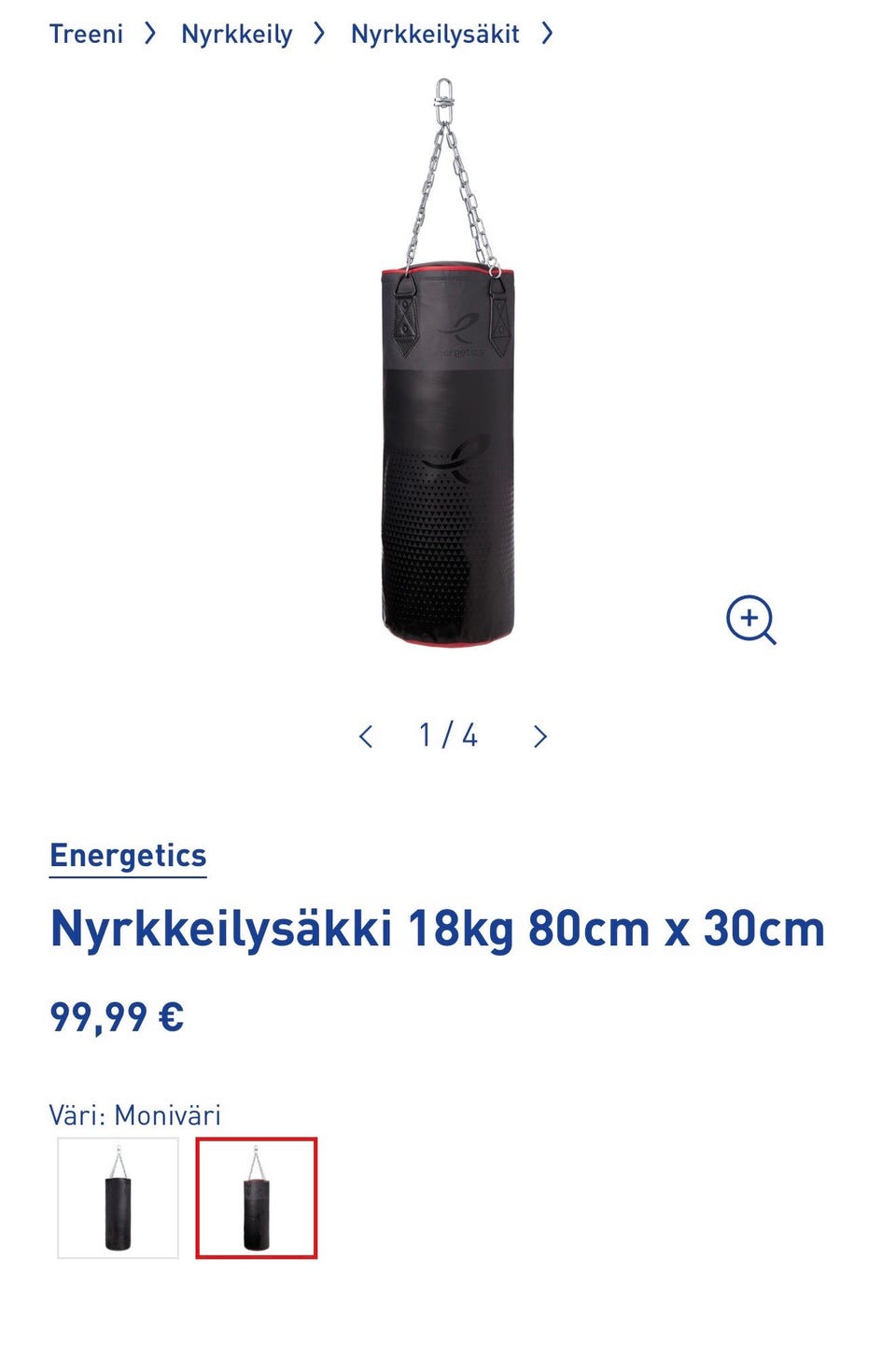Viewport: 896px width, 1357px height.
Task: Open the Nyrkkeily breadcrumb entry
Action: point(237,33)
